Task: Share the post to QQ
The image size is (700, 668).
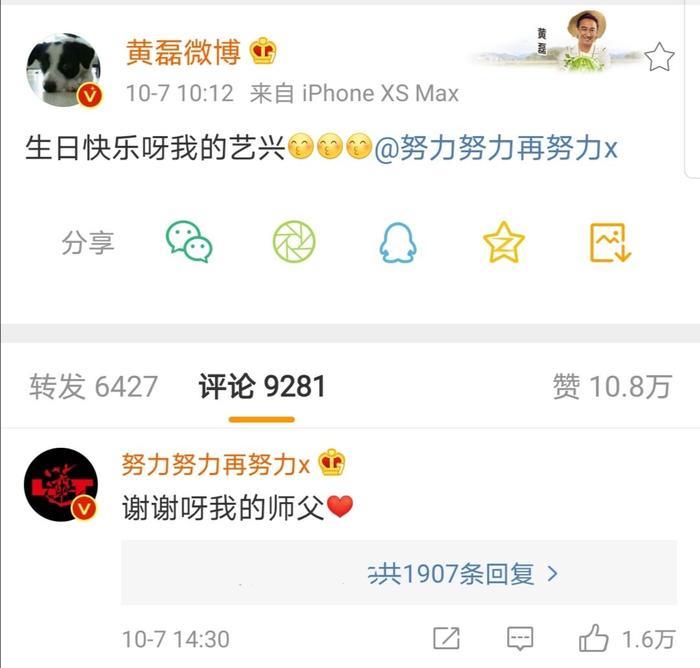Action: 398,242
